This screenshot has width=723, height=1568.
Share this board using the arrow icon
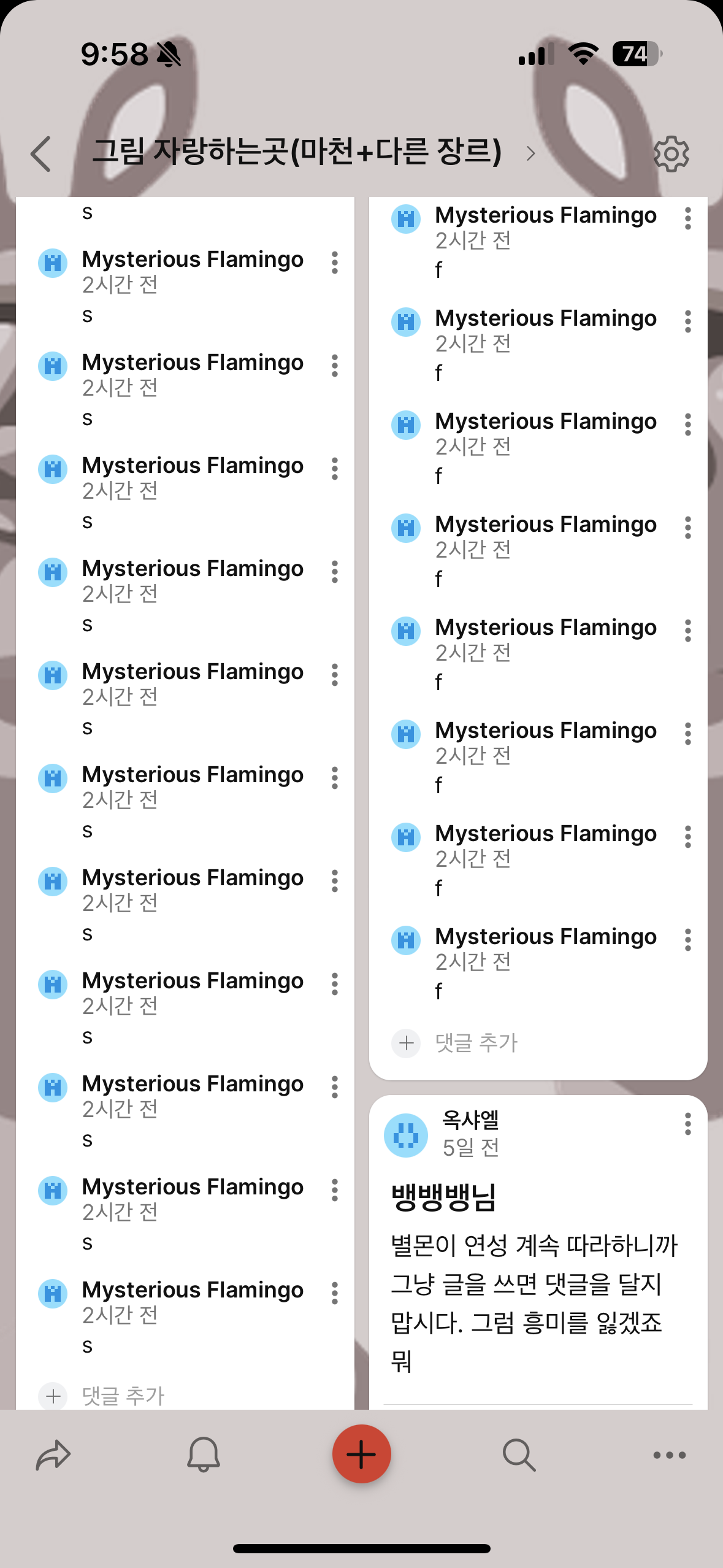coord(53,1455)
